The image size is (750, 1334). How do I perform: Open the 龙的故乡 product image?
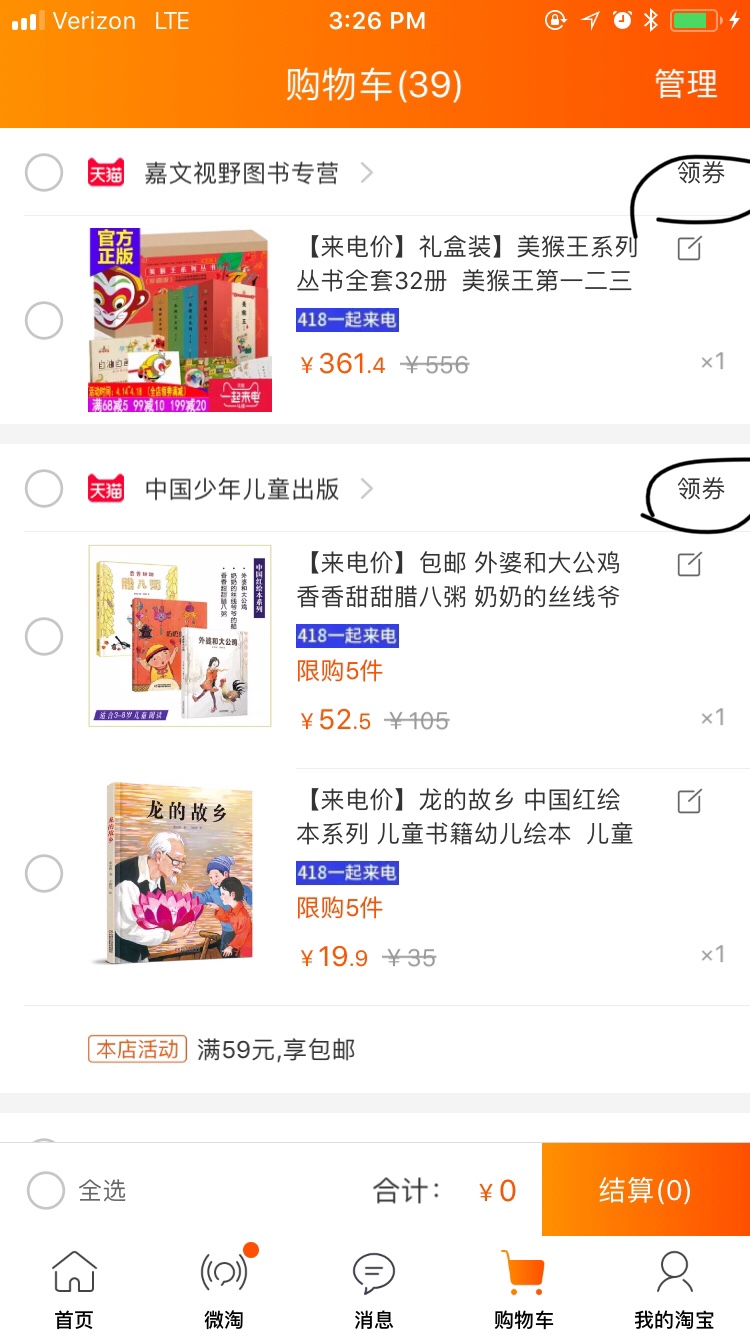(x=180, y=873)
